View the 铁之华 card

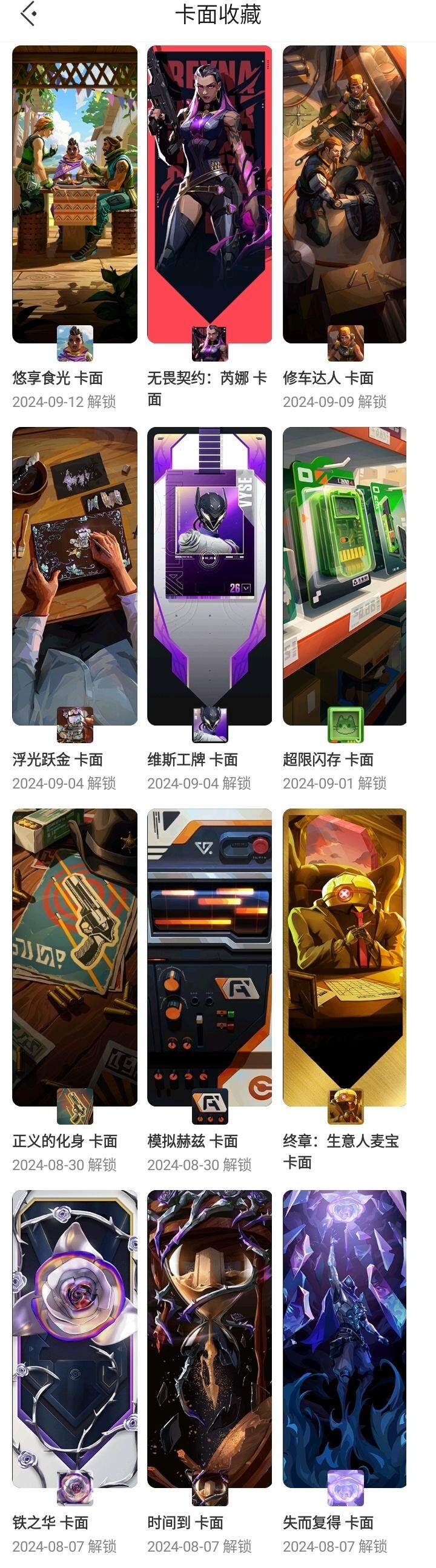74,1338
